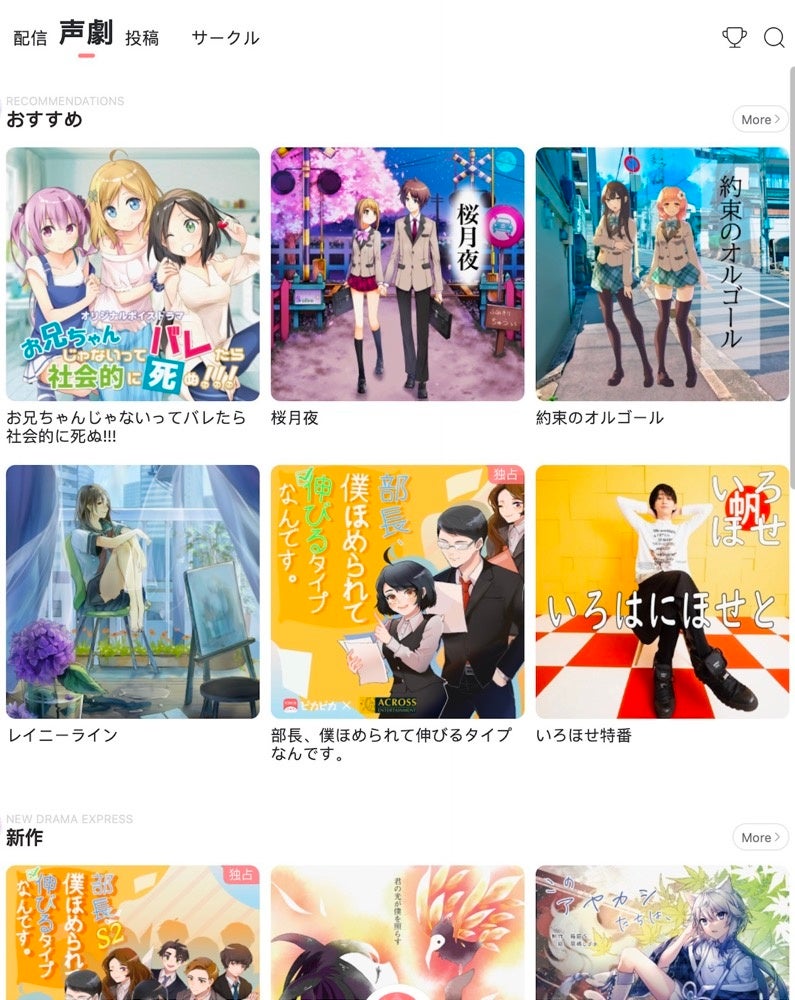Viewport: 795px width, 1000px height.
Task: Switch to the 投稿 tab
Action: 142,39
